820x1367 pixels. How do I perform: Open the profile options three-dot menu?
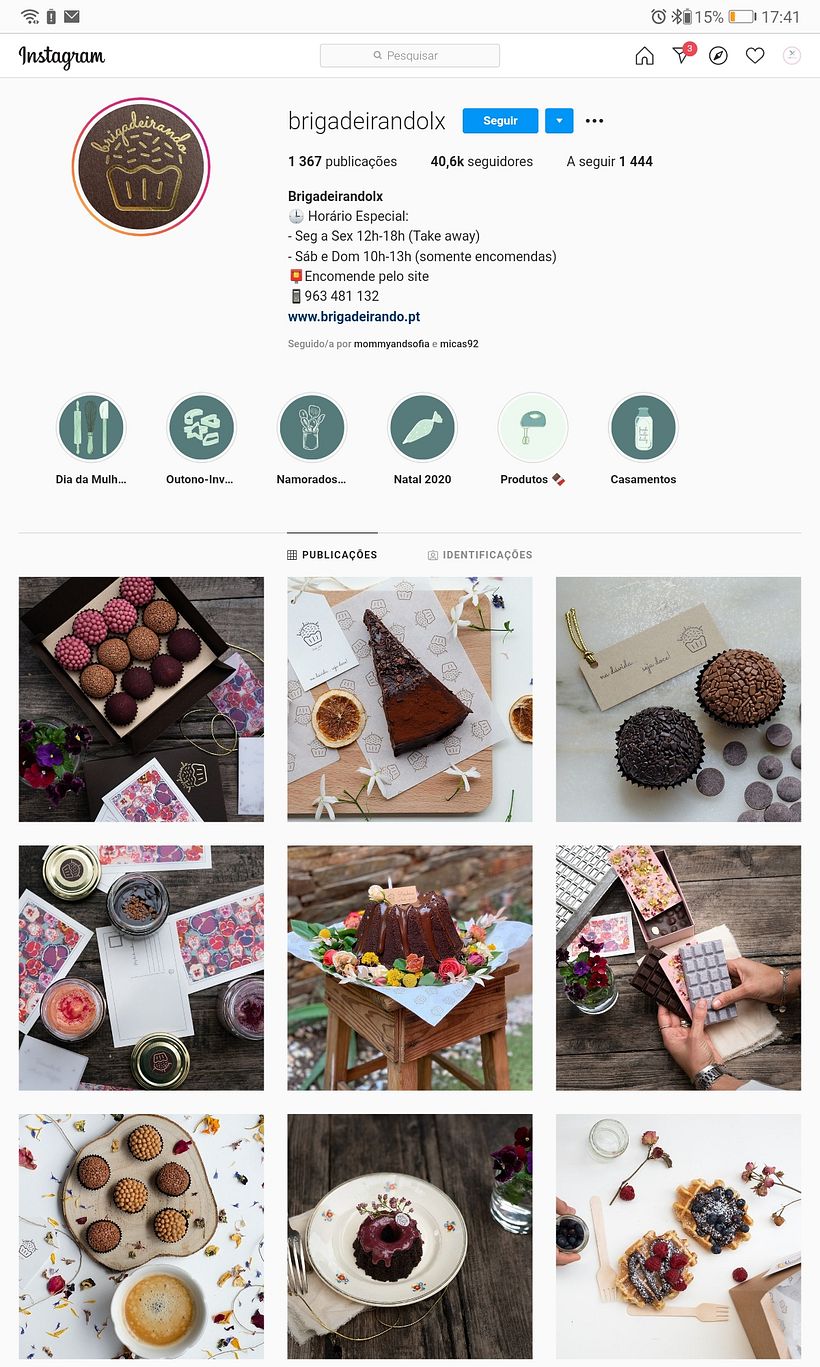(594, 121)
